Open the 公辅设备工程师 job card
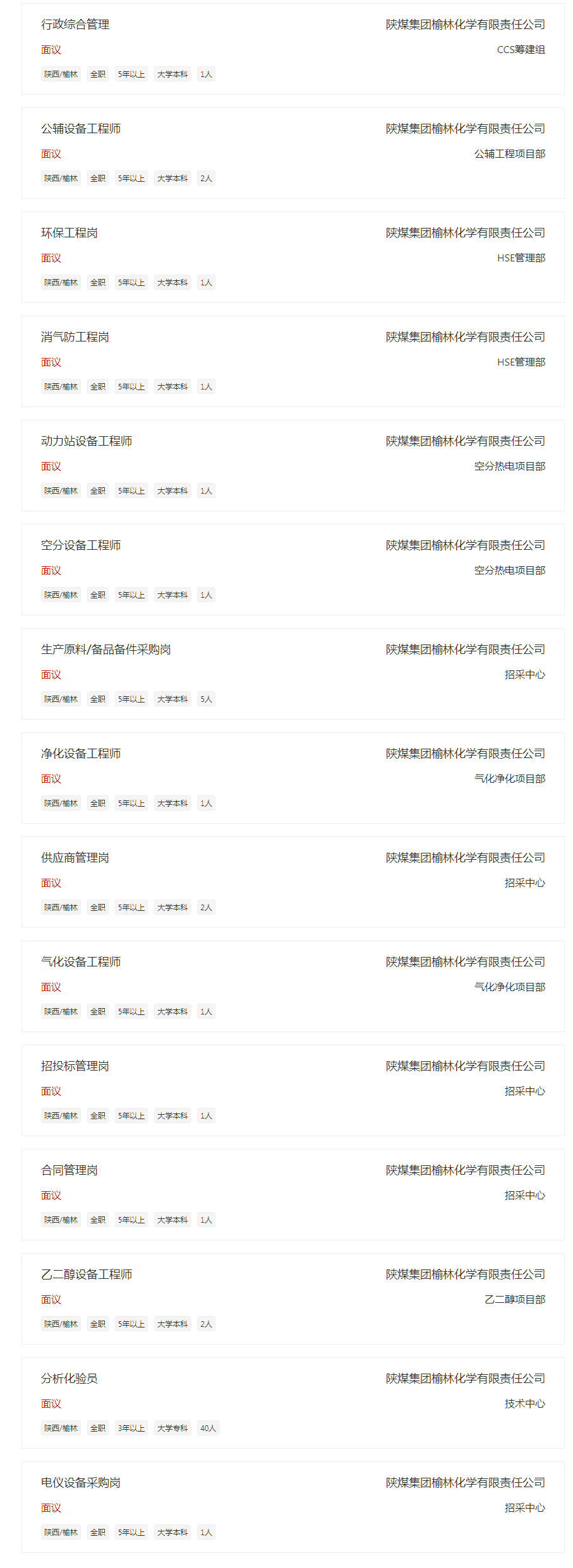This screenshot has height=1568, width=573. click(x=81, y=129)
